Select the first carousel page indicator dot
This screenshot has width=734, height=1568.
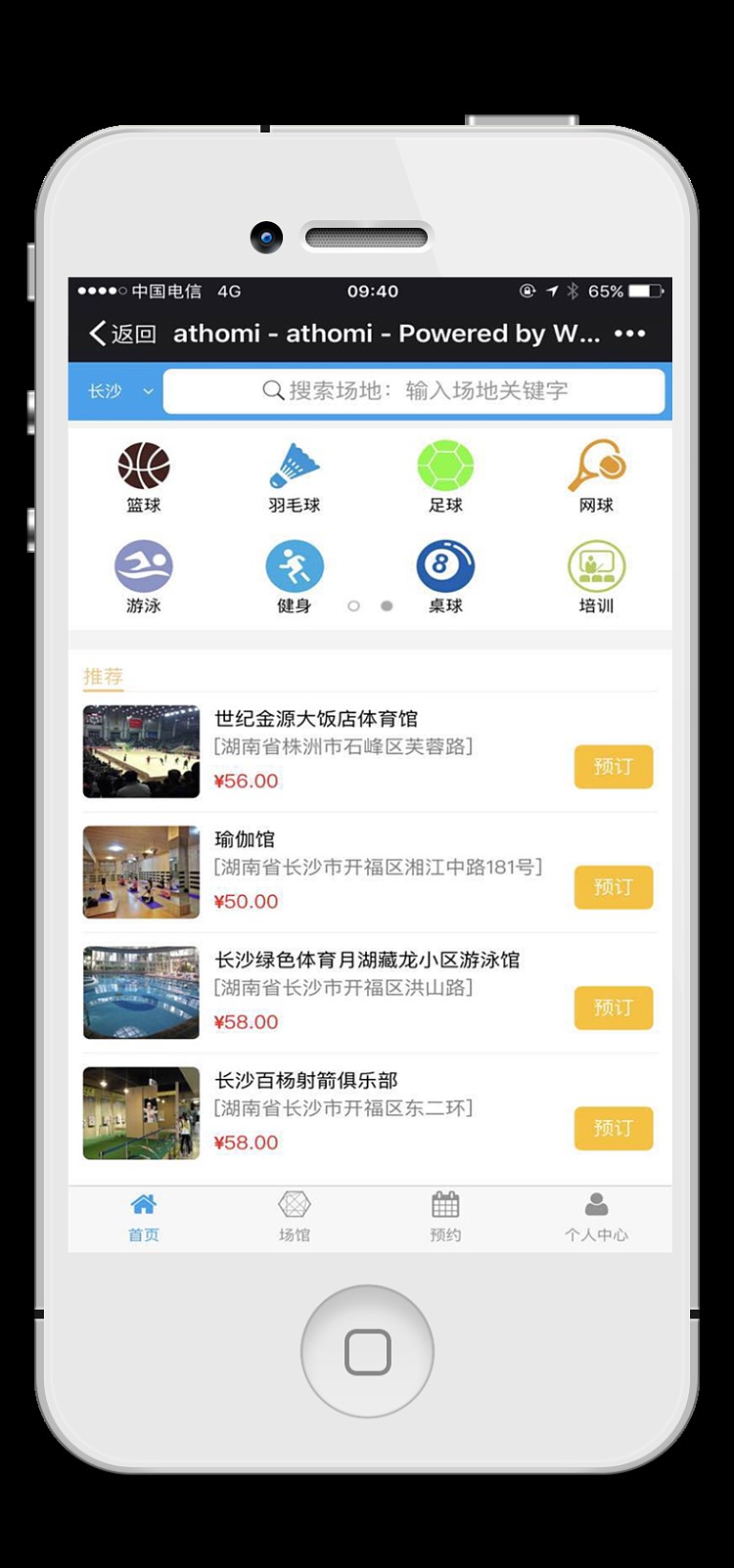click(354, 606)
